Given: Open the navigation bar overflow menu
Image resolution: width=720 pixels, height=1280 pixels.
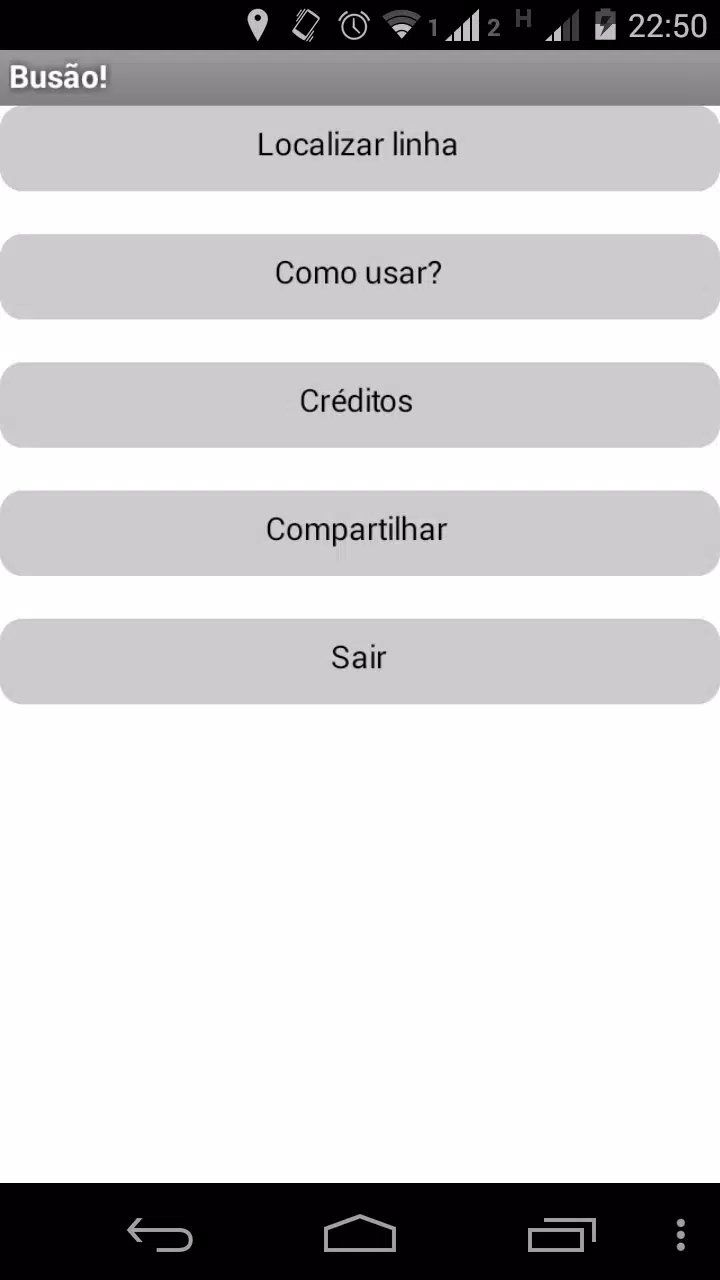Looking at the screenshot, I should (x=681, y=1234).
